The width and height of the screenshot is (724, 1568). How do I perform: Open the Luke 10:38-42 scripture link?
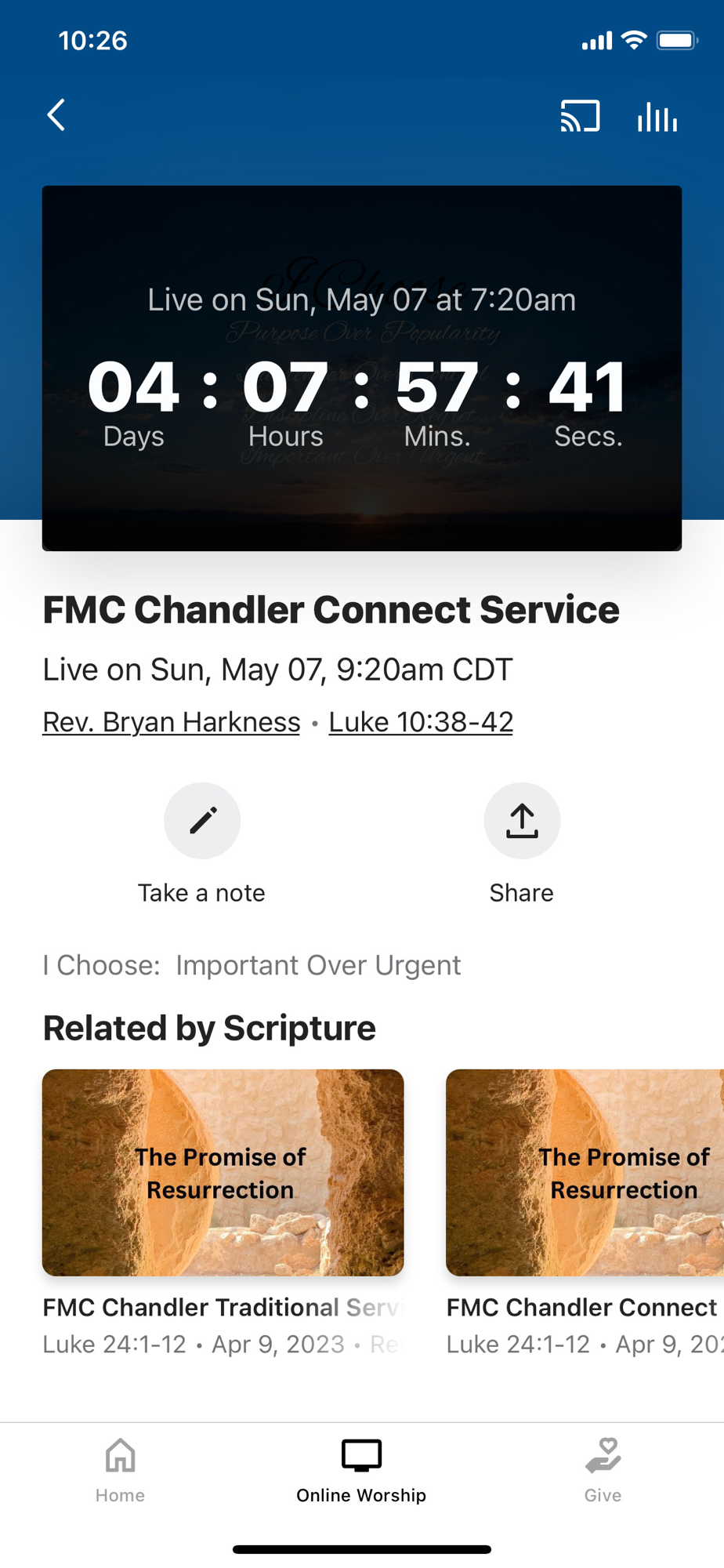point(421,722)
